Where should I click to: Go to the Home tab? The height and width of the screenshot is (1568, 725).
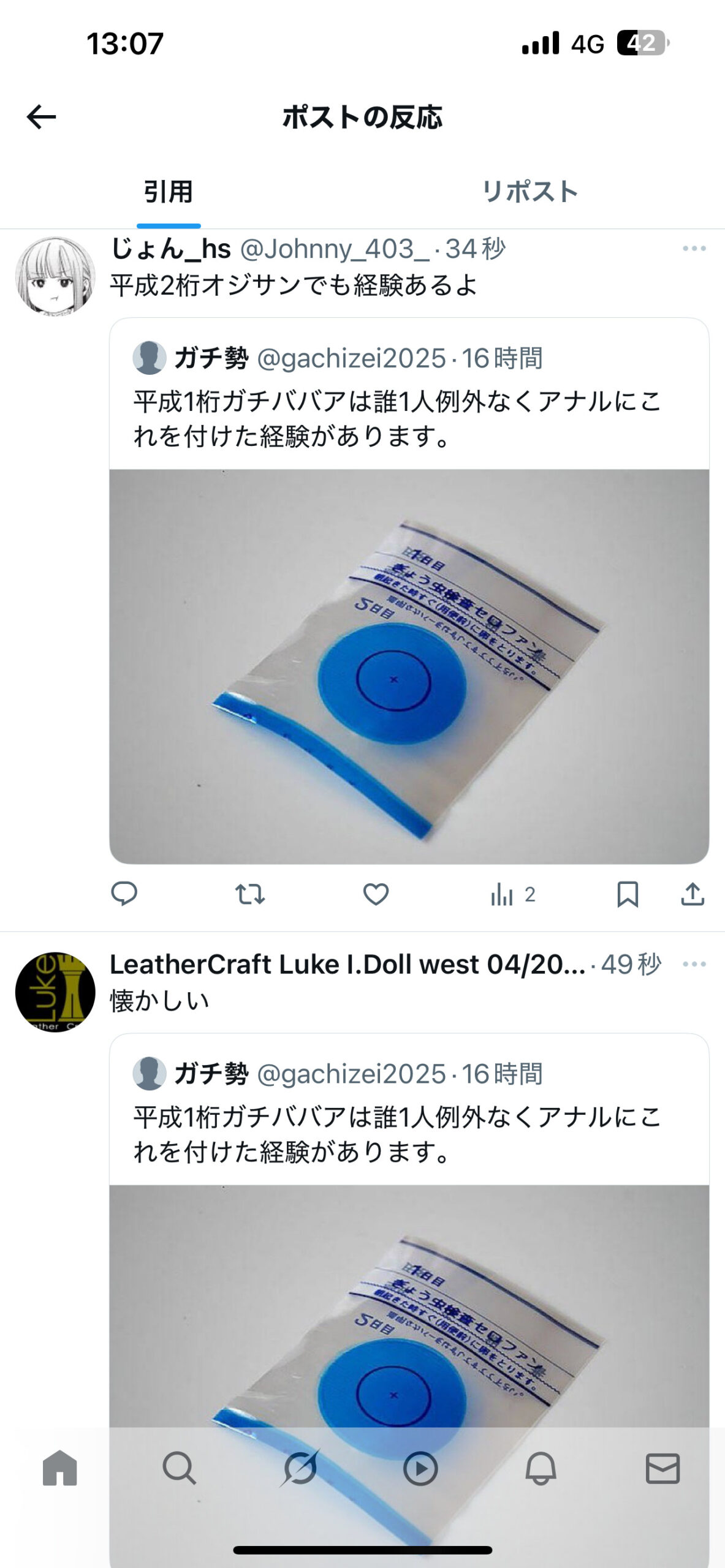60,1468
